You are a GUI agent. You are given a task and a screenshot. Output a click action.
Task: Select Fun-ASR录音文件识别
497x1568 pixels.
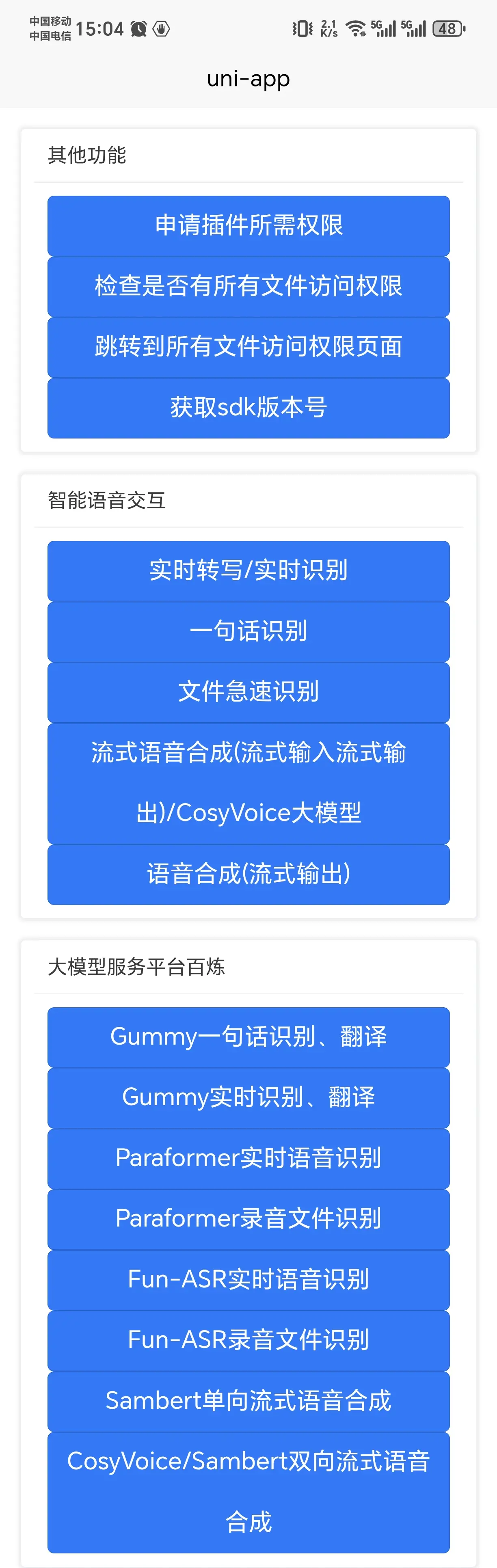(x=248, y=1340)
